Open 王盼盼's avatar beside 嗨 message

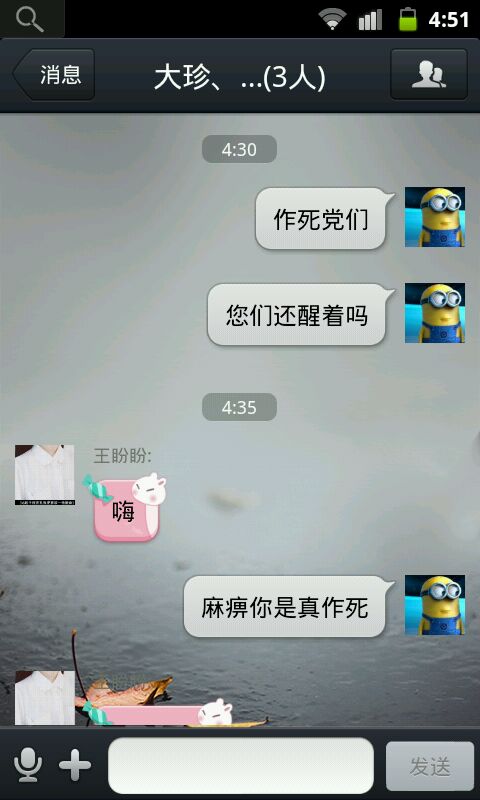(x=44, y=475)
